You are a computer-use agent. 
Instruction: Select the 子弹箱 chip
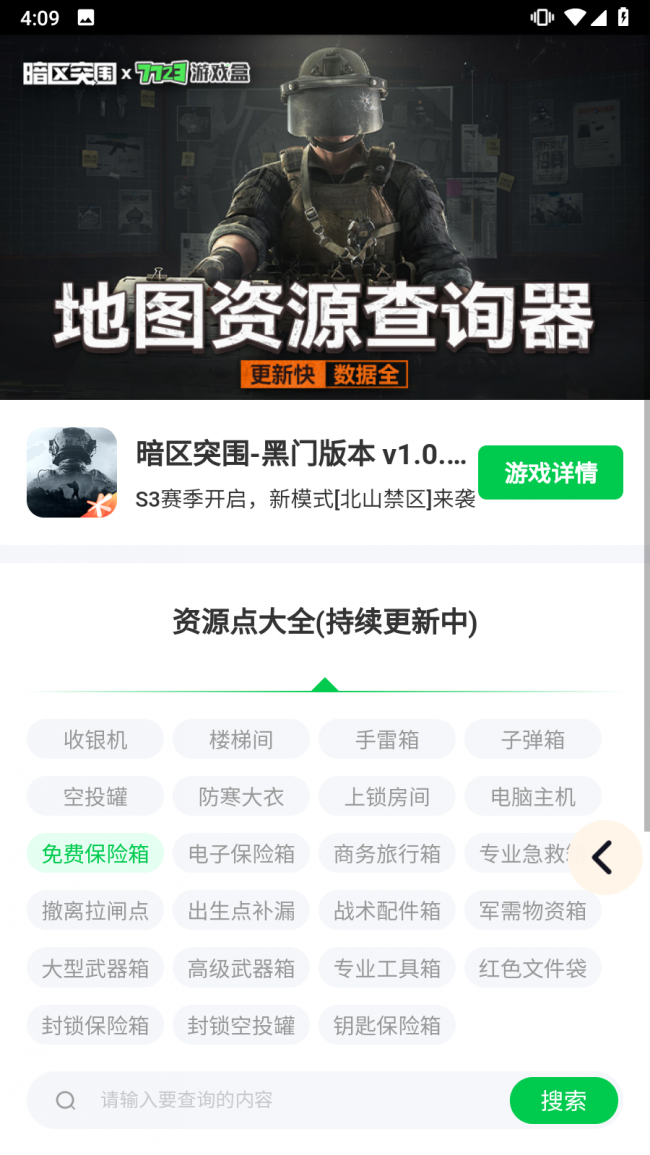coord(533,739)
